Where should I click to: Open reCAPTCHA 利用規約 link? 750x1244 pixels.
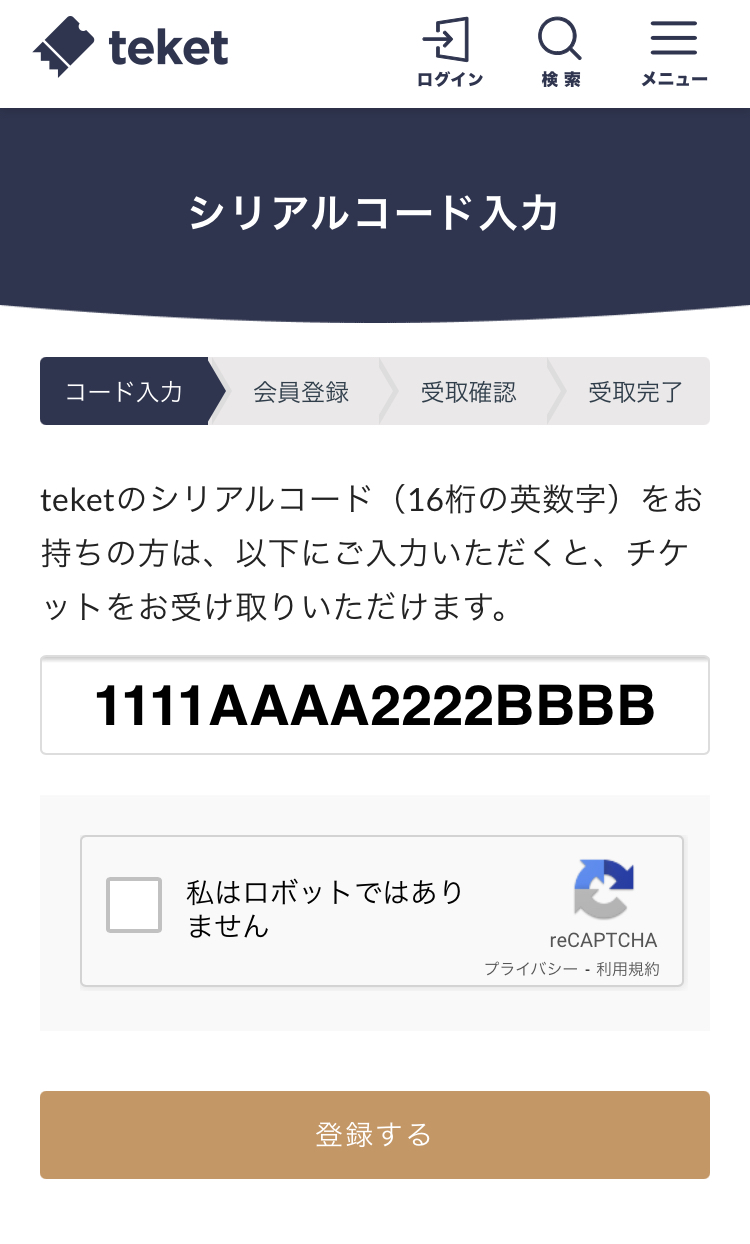tap(628, 969)
